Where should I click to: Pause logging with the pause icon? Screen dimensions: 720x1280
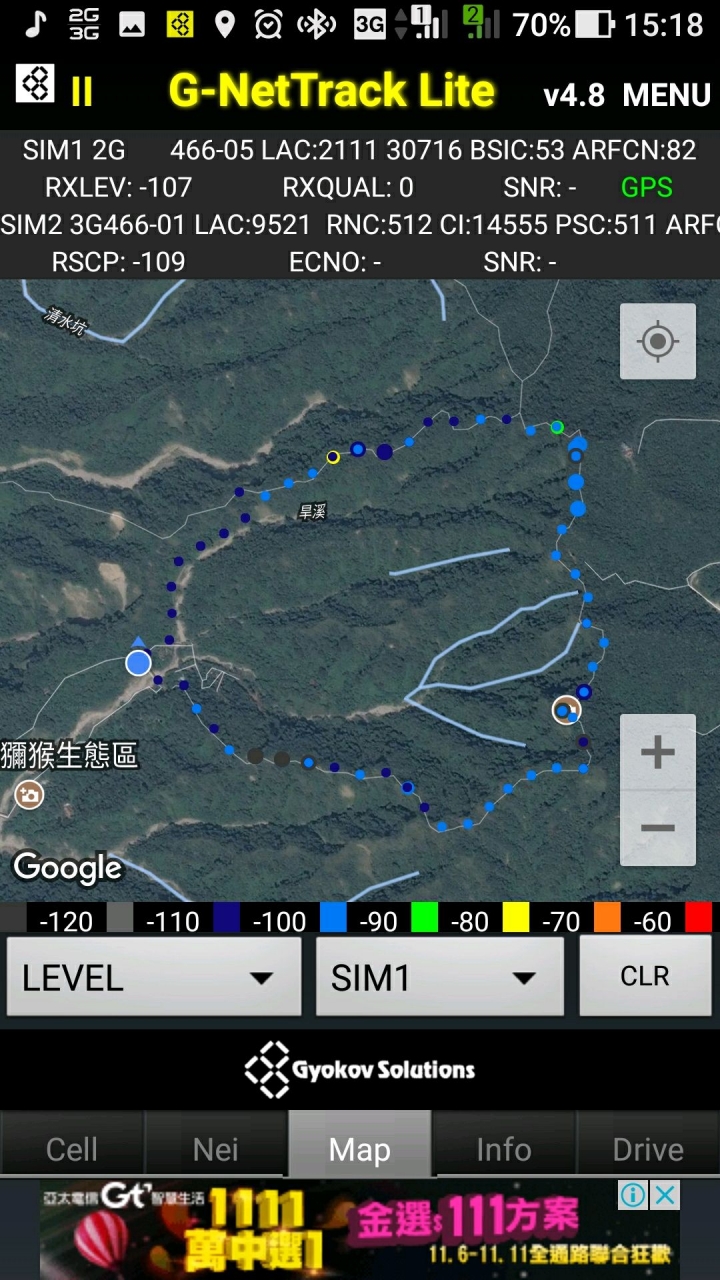(82, 93)
